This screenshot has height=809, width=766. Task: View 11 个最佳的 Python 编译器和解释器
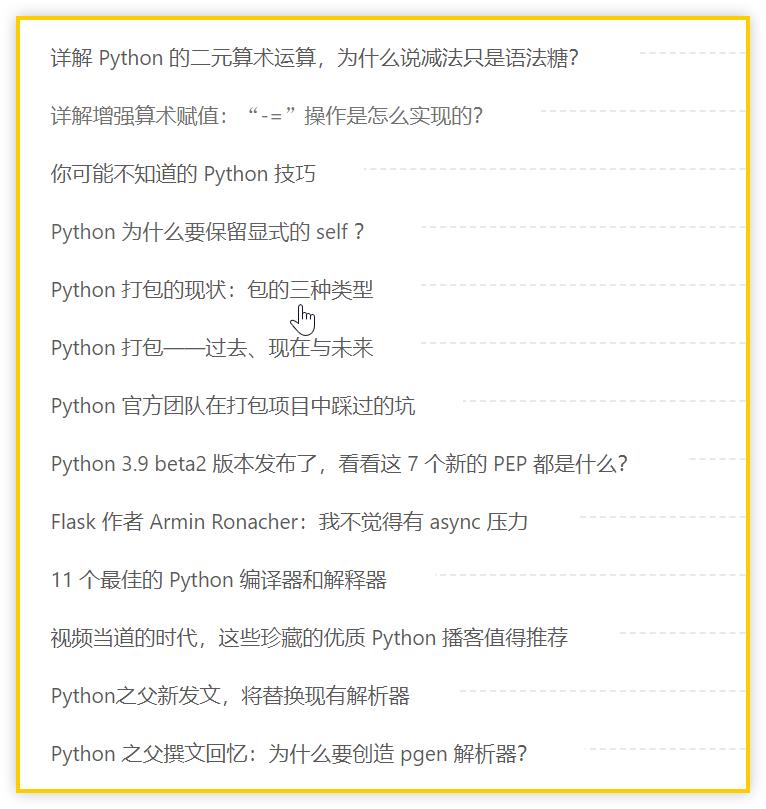point(219,580)
